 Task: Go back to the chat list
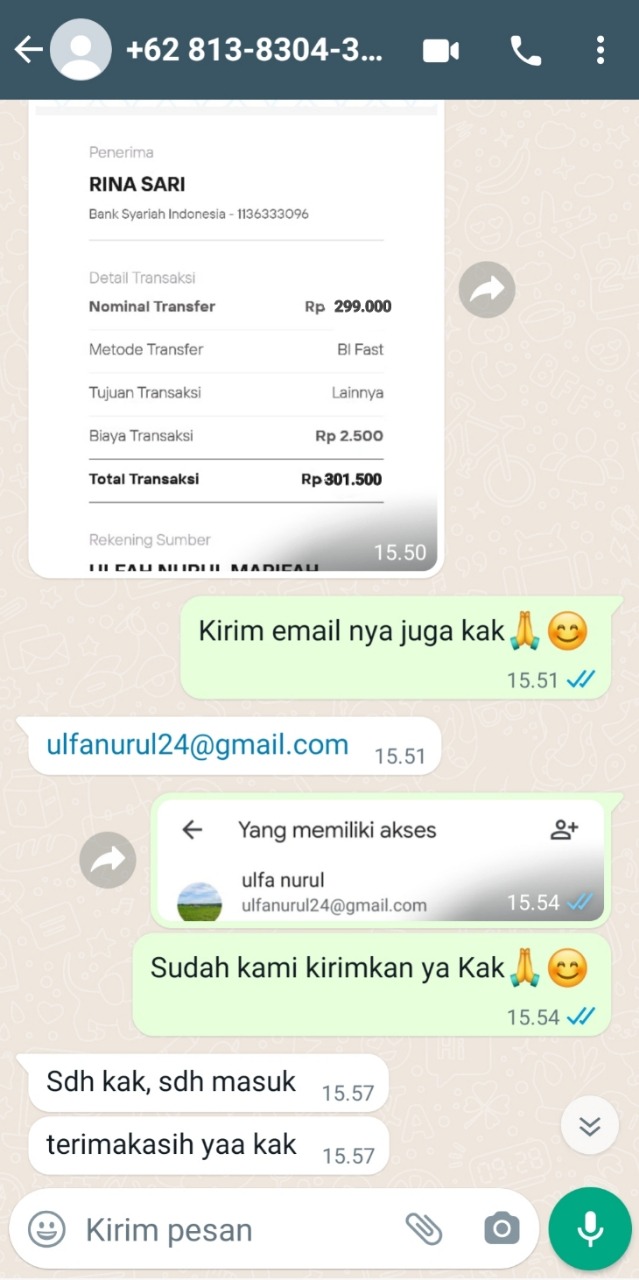(x=28, y=50)
